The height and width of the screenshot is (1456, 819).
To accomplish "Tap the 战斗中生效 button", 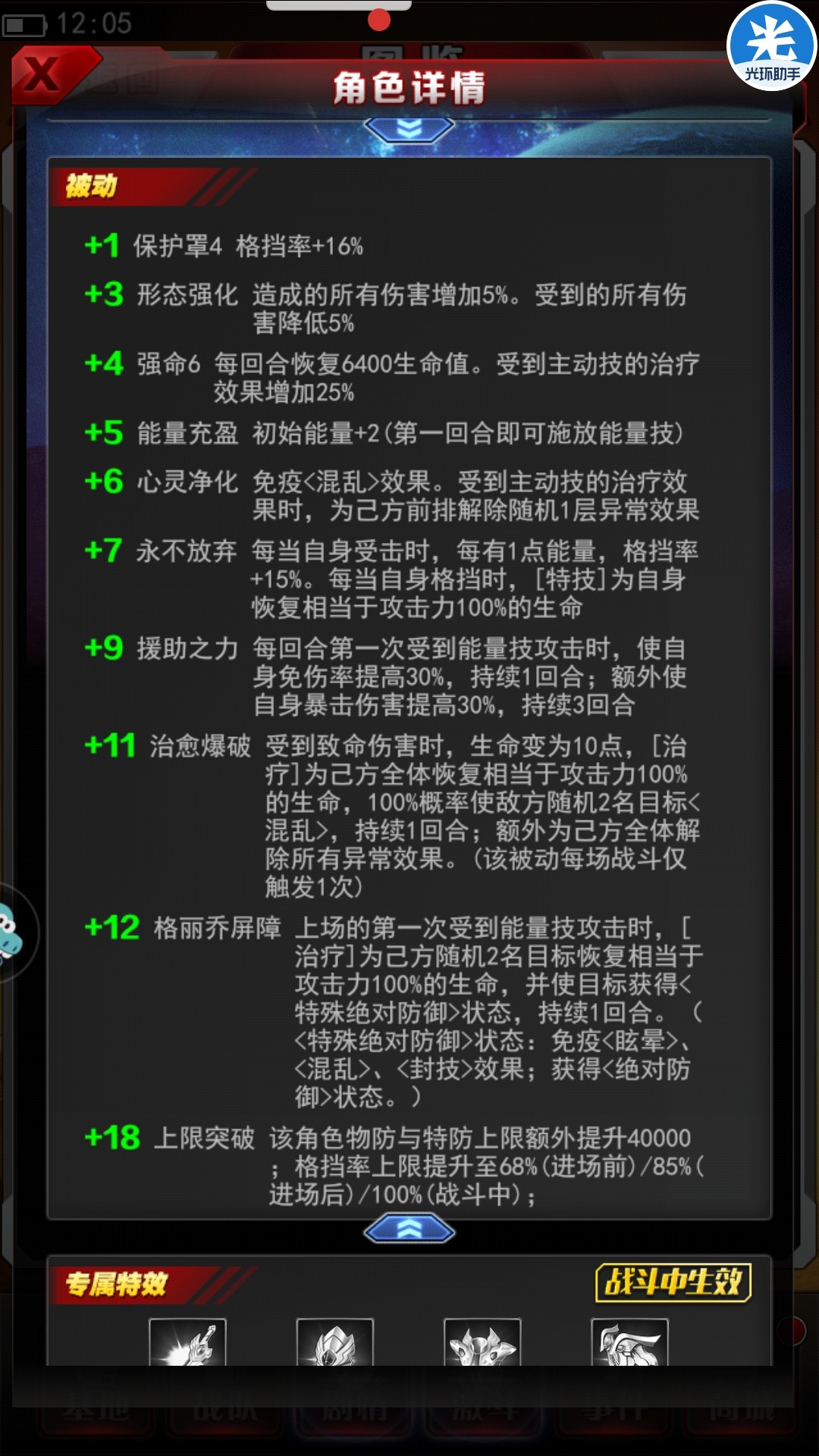I will click(x=673, y=1282).
